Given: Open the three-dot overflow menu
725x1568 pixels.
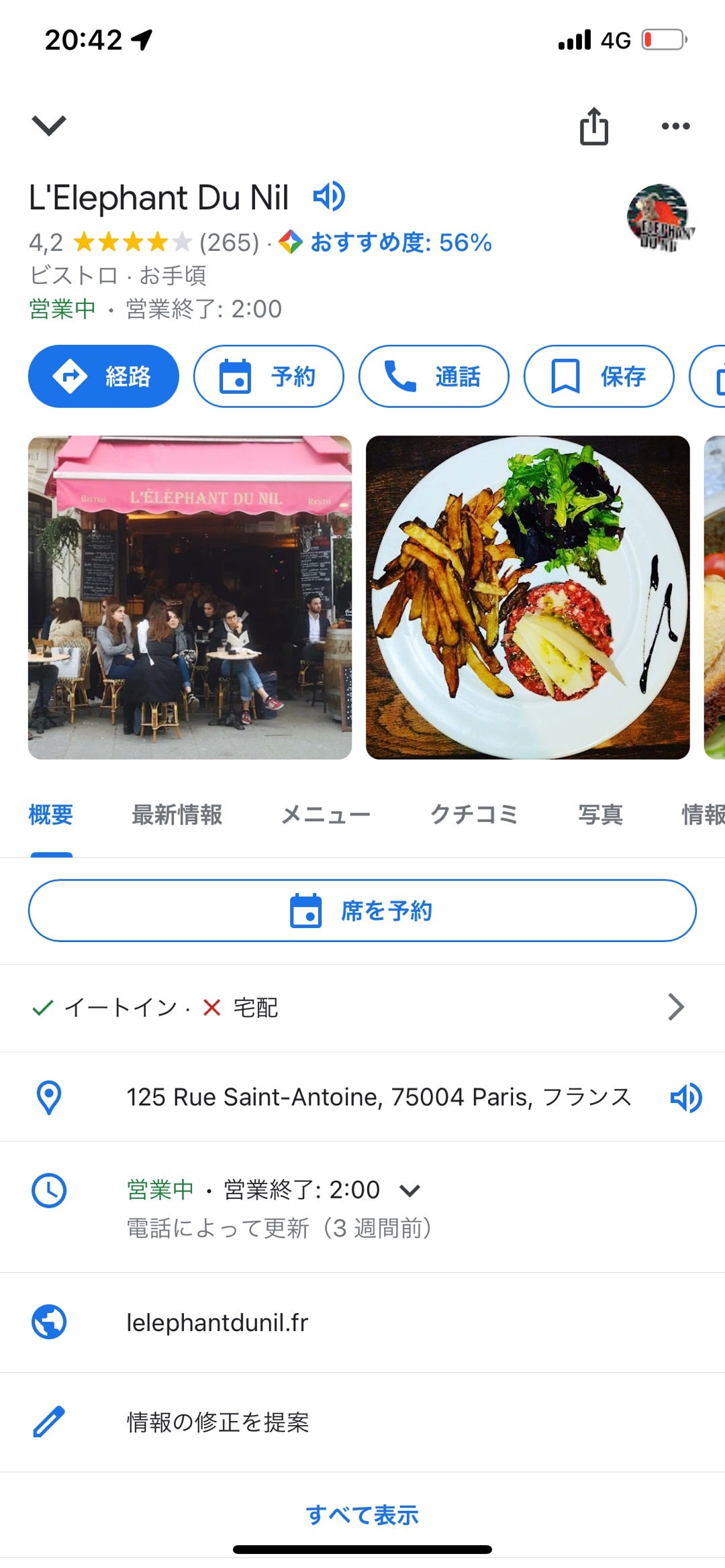Looking at the screenshot, I should [x=675, y=126].
